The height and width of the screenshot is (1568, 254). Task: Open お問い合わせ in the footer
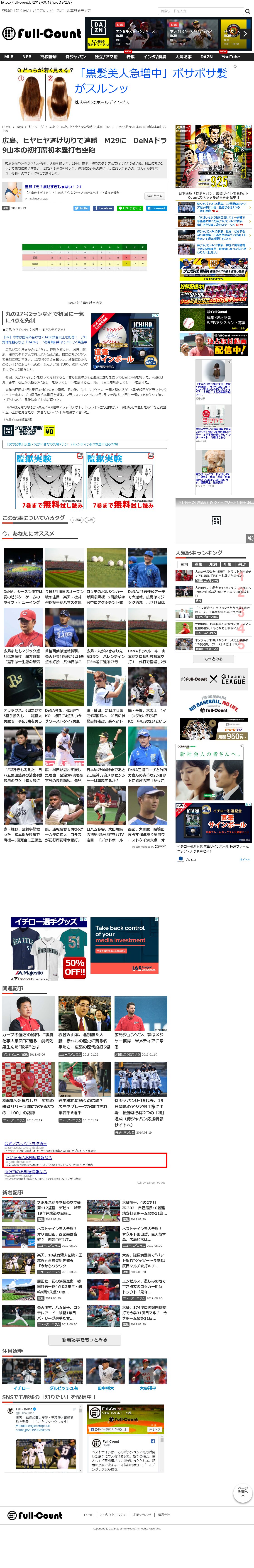click(x=142, y=1515)
